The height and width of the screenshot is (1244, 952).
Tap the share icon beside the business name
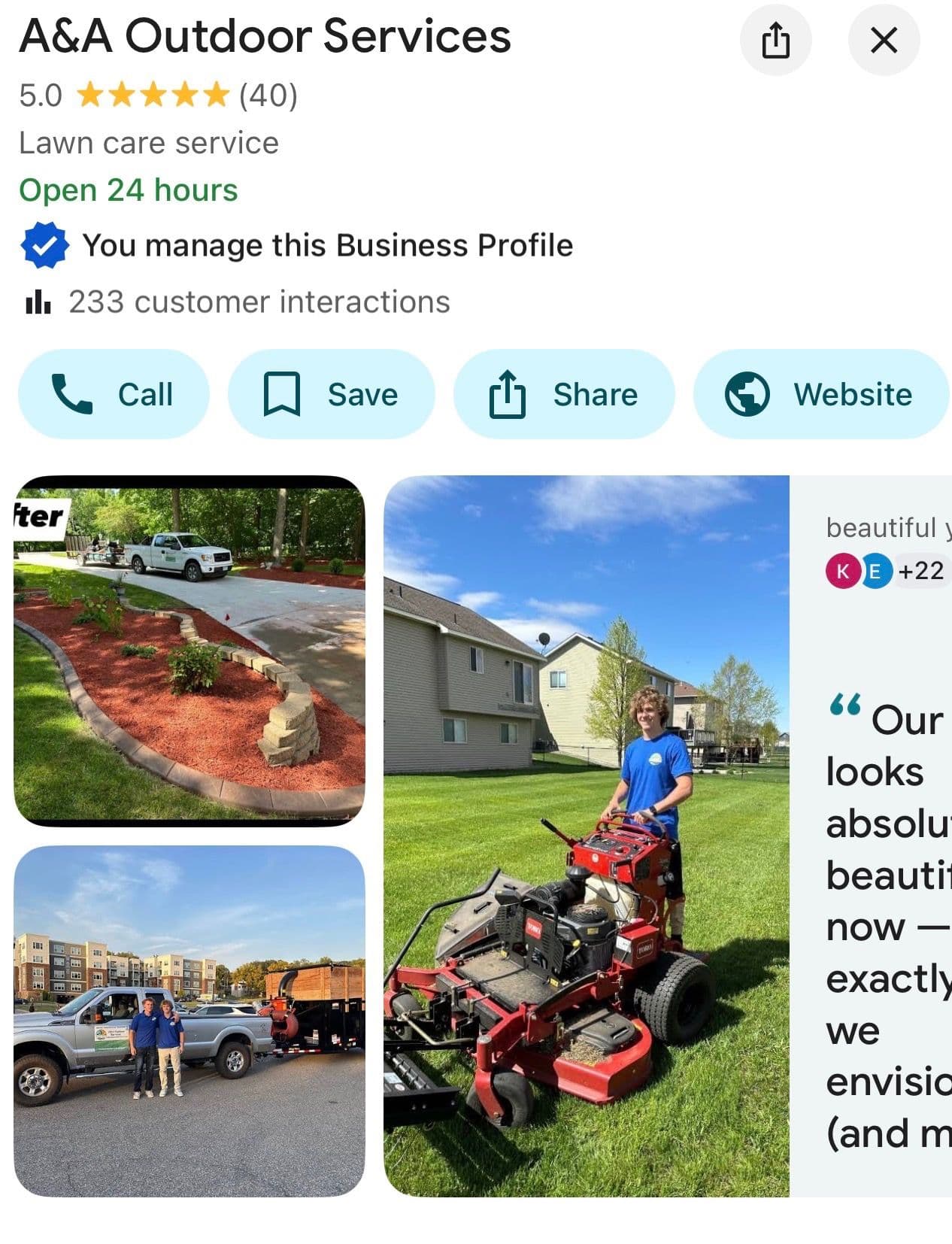pyautogui.click(x=775, y=40)
